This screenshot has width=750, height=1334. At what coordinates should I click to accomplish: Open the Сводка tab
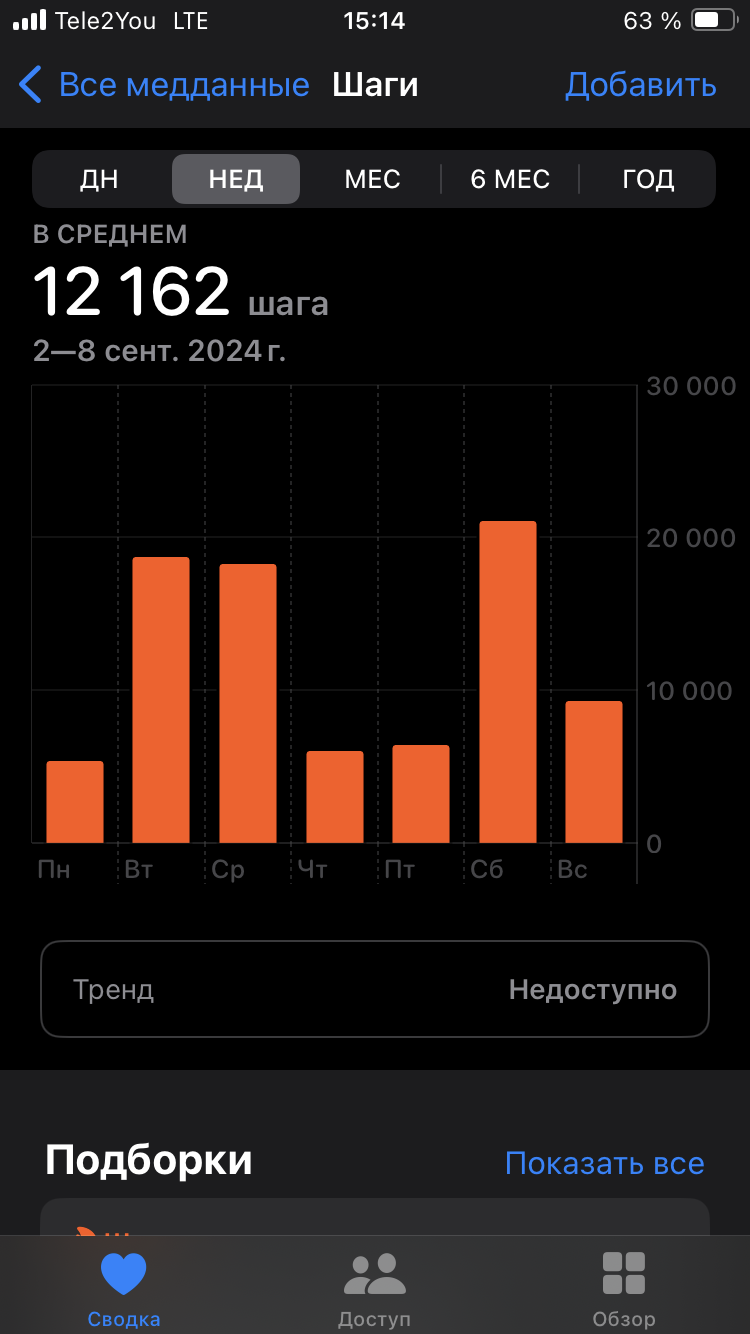124,1289
